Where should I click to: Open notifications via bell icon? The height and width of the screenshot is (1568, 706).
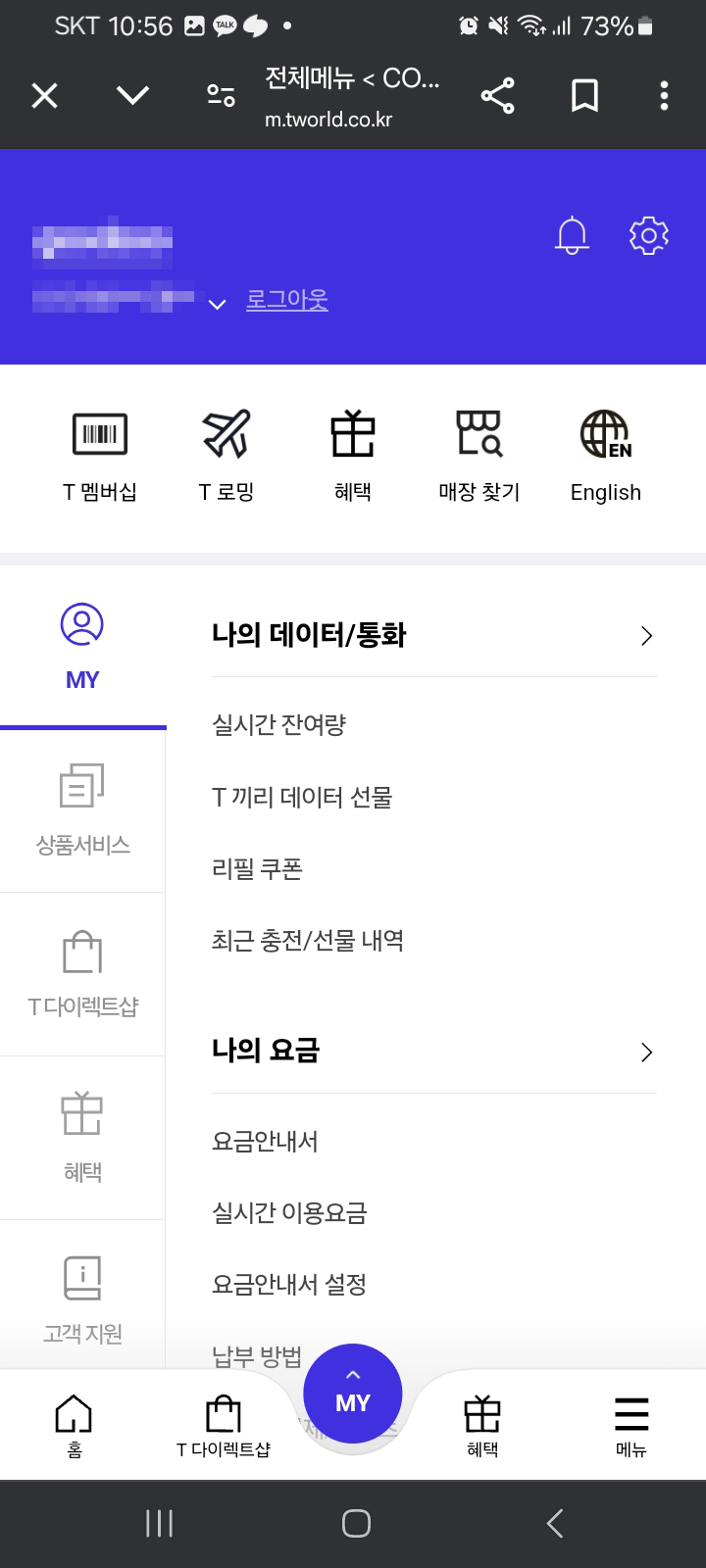coord(572,234)
